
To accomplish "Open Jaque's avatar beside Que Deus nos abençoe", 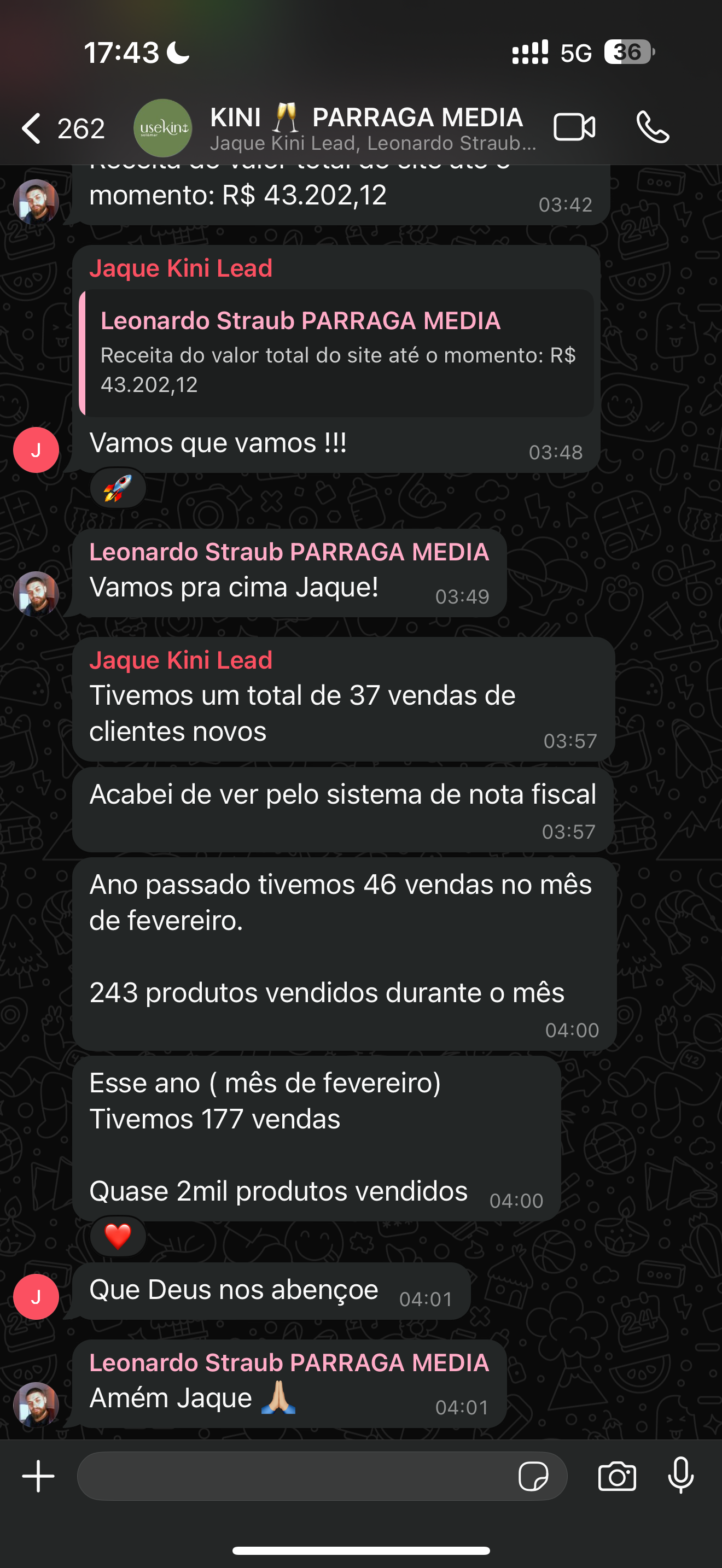I will click(36, 1296).
